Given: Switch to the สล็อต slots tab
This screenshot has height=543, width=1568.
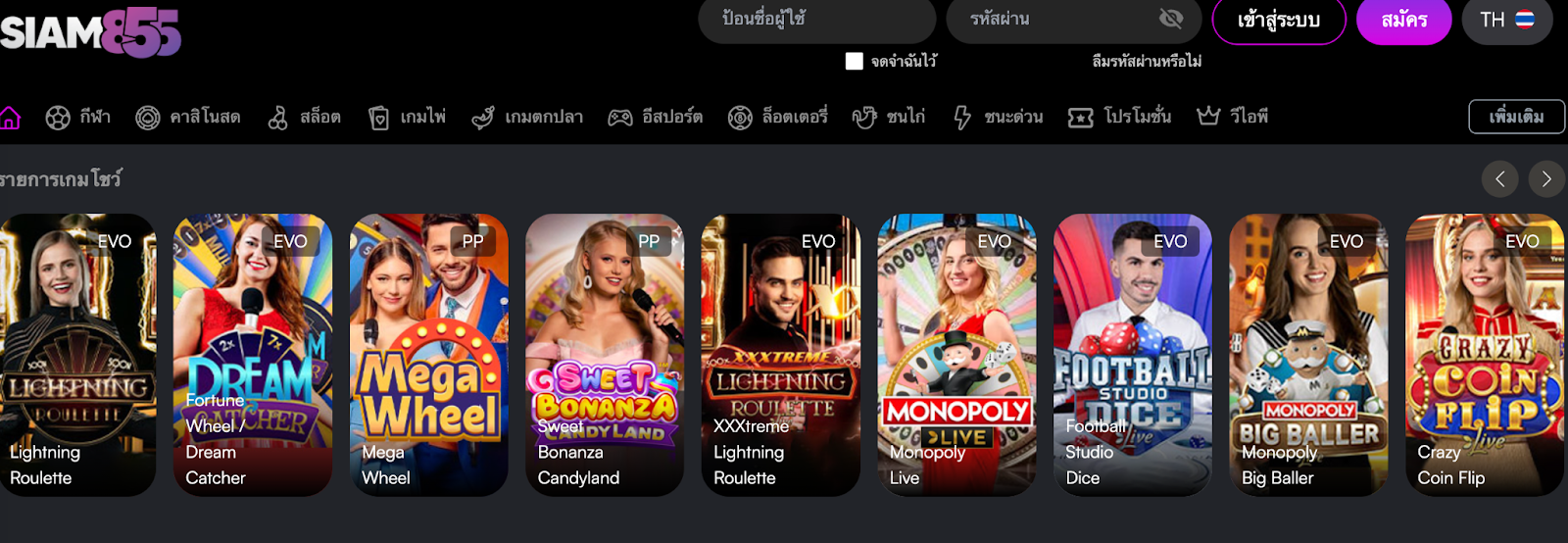Looking at the screenshot, I should (x=305, y=118).
